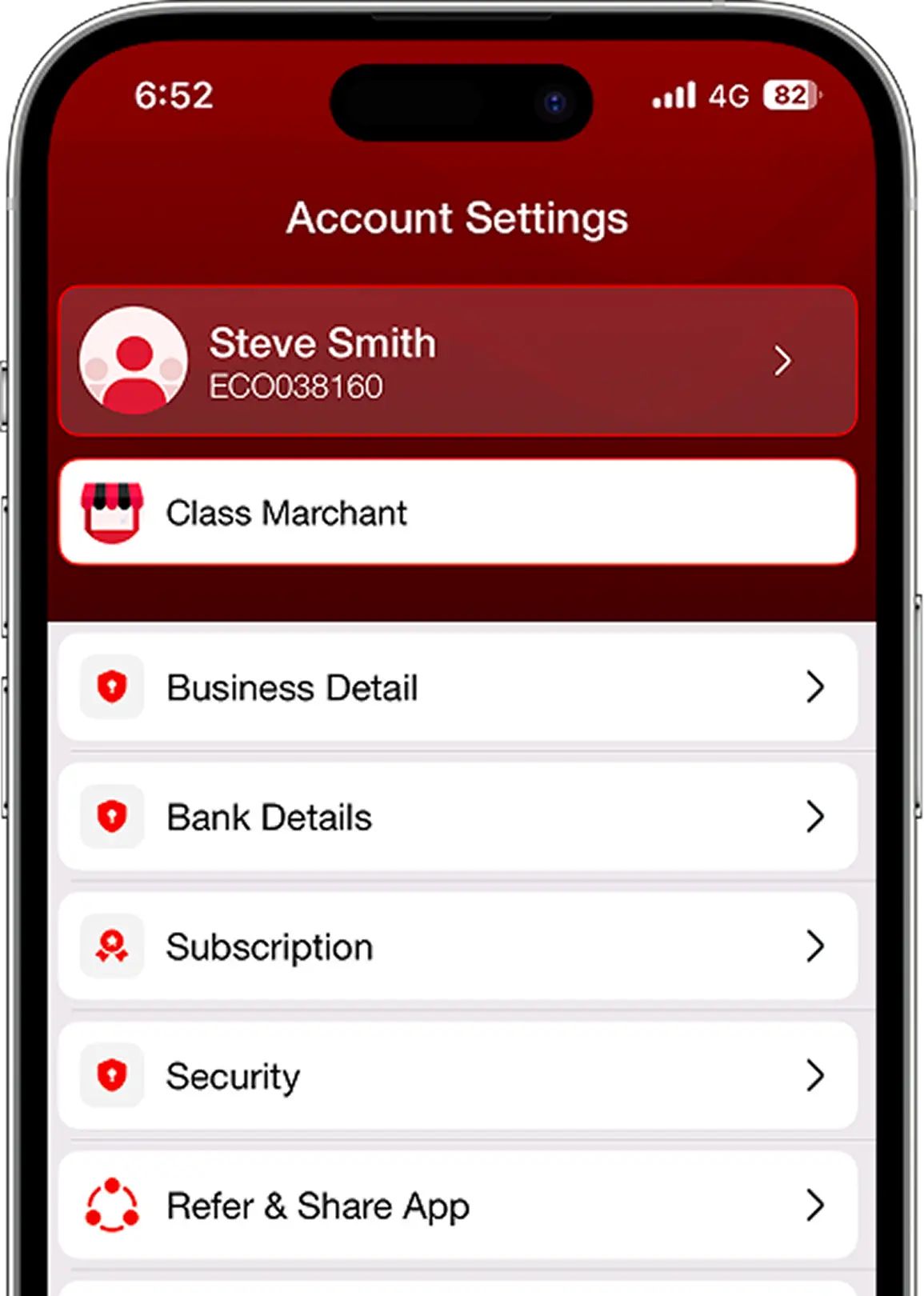Open Steve Smith's profile card
924x1296 pixels.
coord(458,362)
